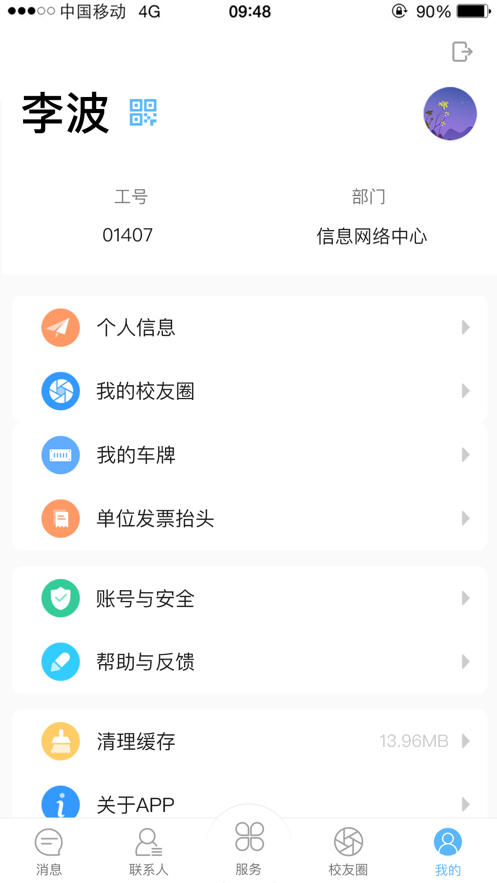
Task: Switch to the 消息 tab
Action: click(49, 851)
